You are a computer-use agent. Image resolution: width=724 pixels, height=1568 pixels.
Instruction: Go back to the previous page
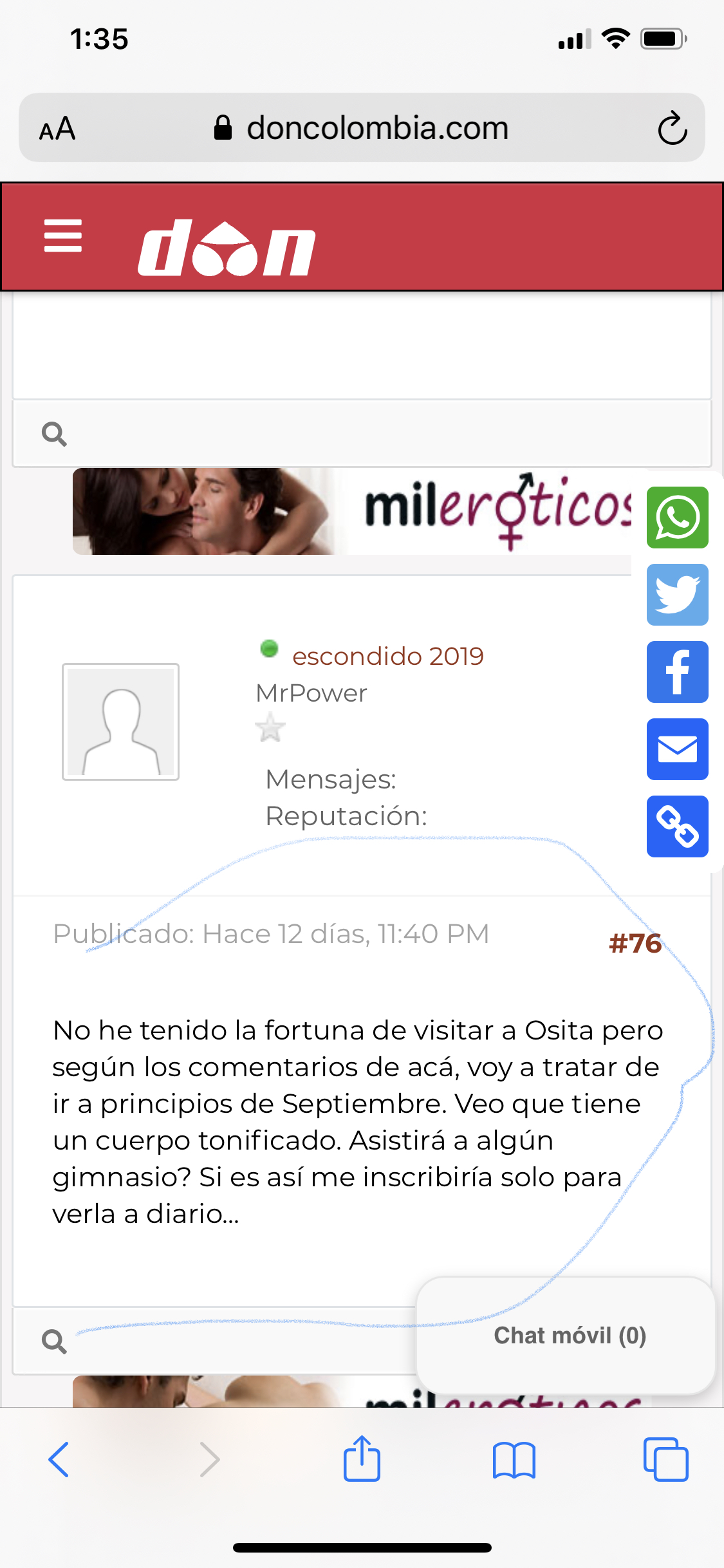(59, 1459)
